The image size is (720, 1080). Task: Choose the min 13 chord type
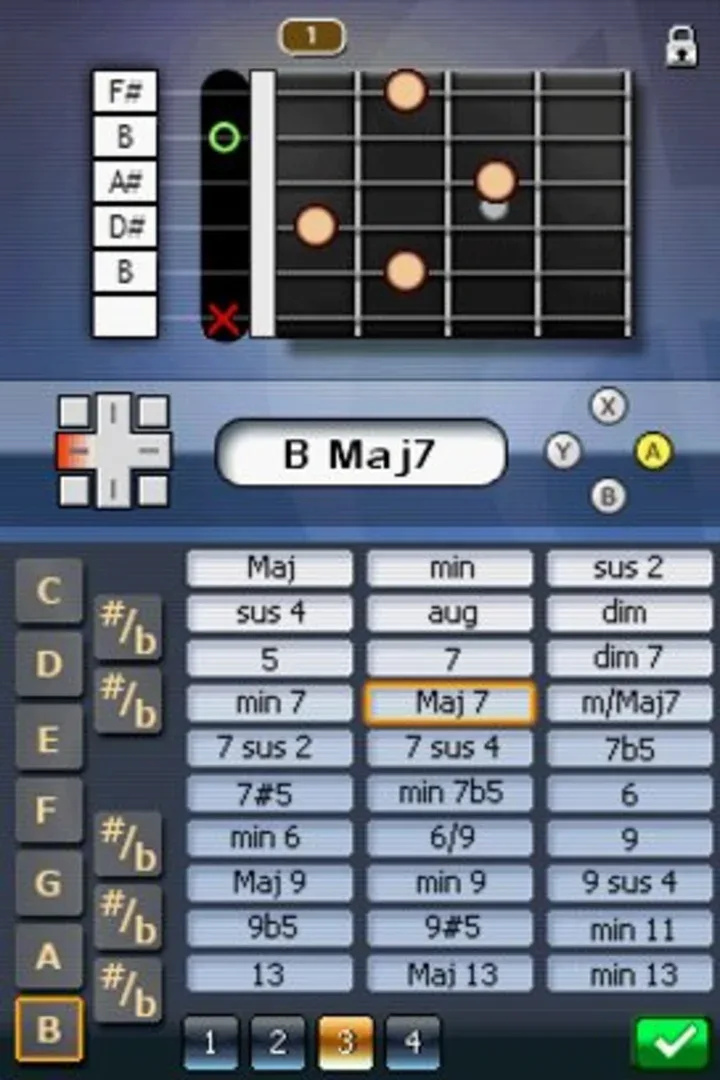pos(629,973)
